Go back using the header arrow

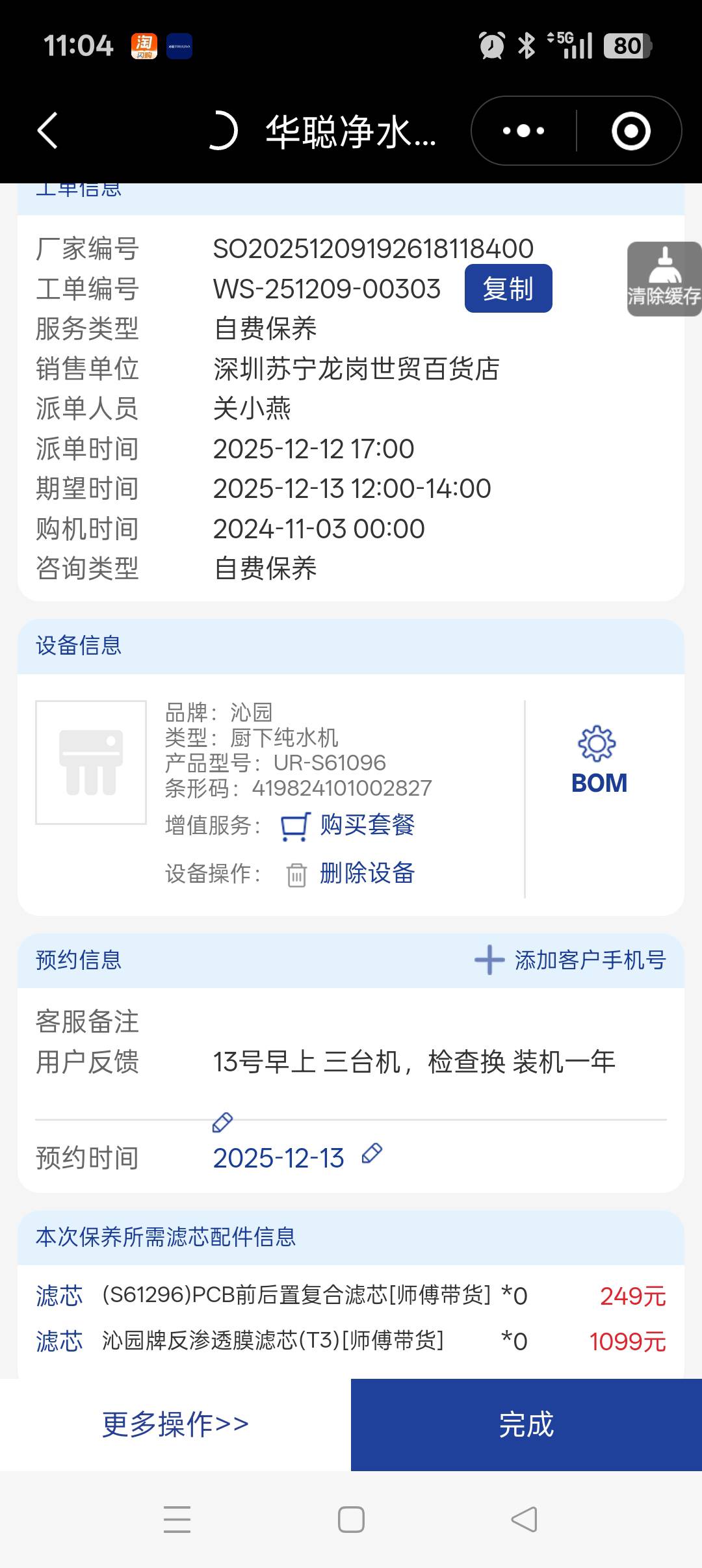[x=48, y=131]
